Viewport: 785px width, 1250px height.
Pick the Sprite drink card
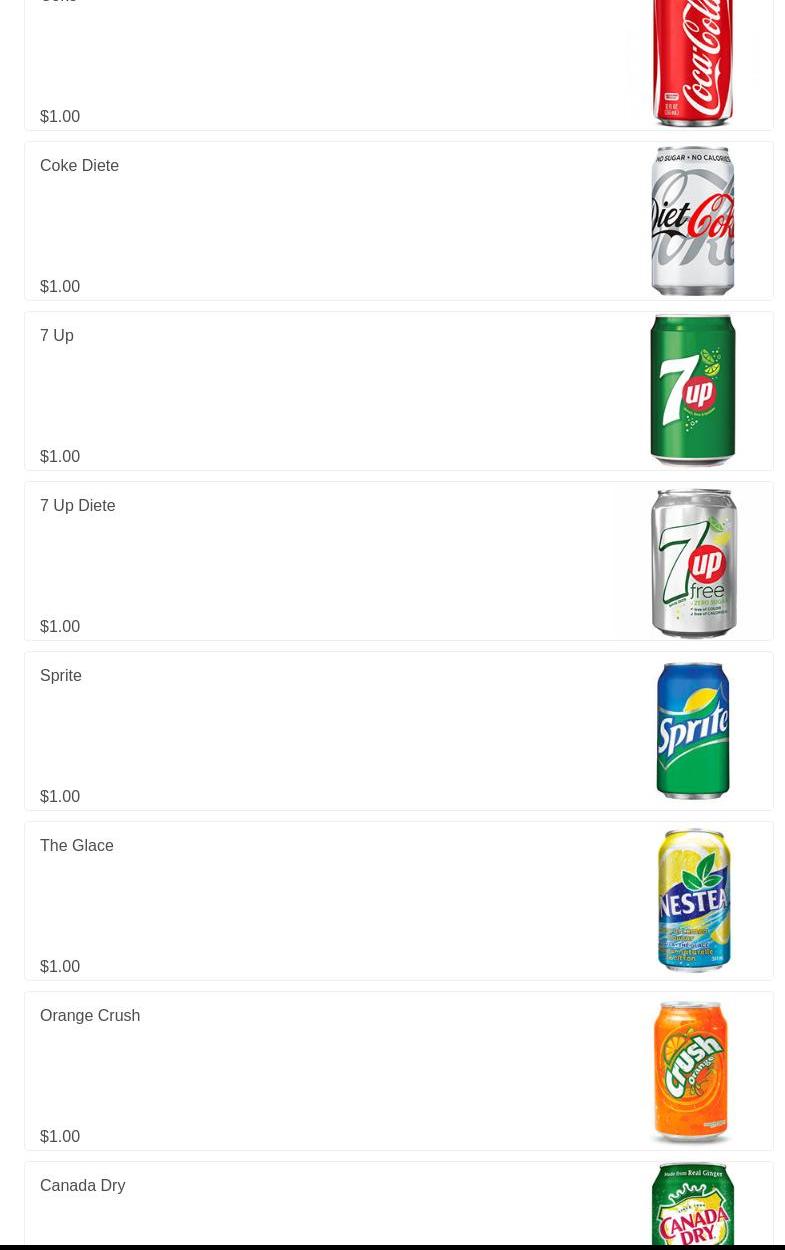click(x=398, y=731)
